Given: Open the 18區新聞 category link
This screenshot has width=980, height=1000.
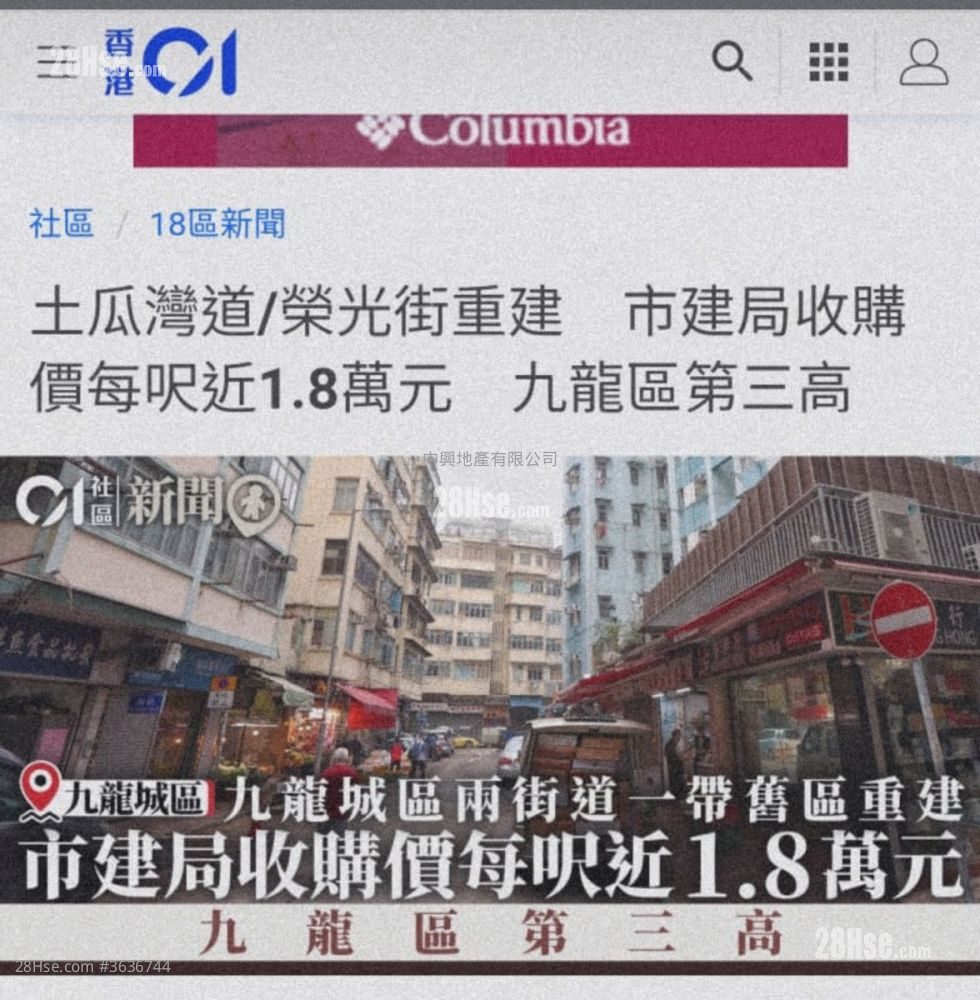Looking at the screenshot, I should (x=217, y=224).
